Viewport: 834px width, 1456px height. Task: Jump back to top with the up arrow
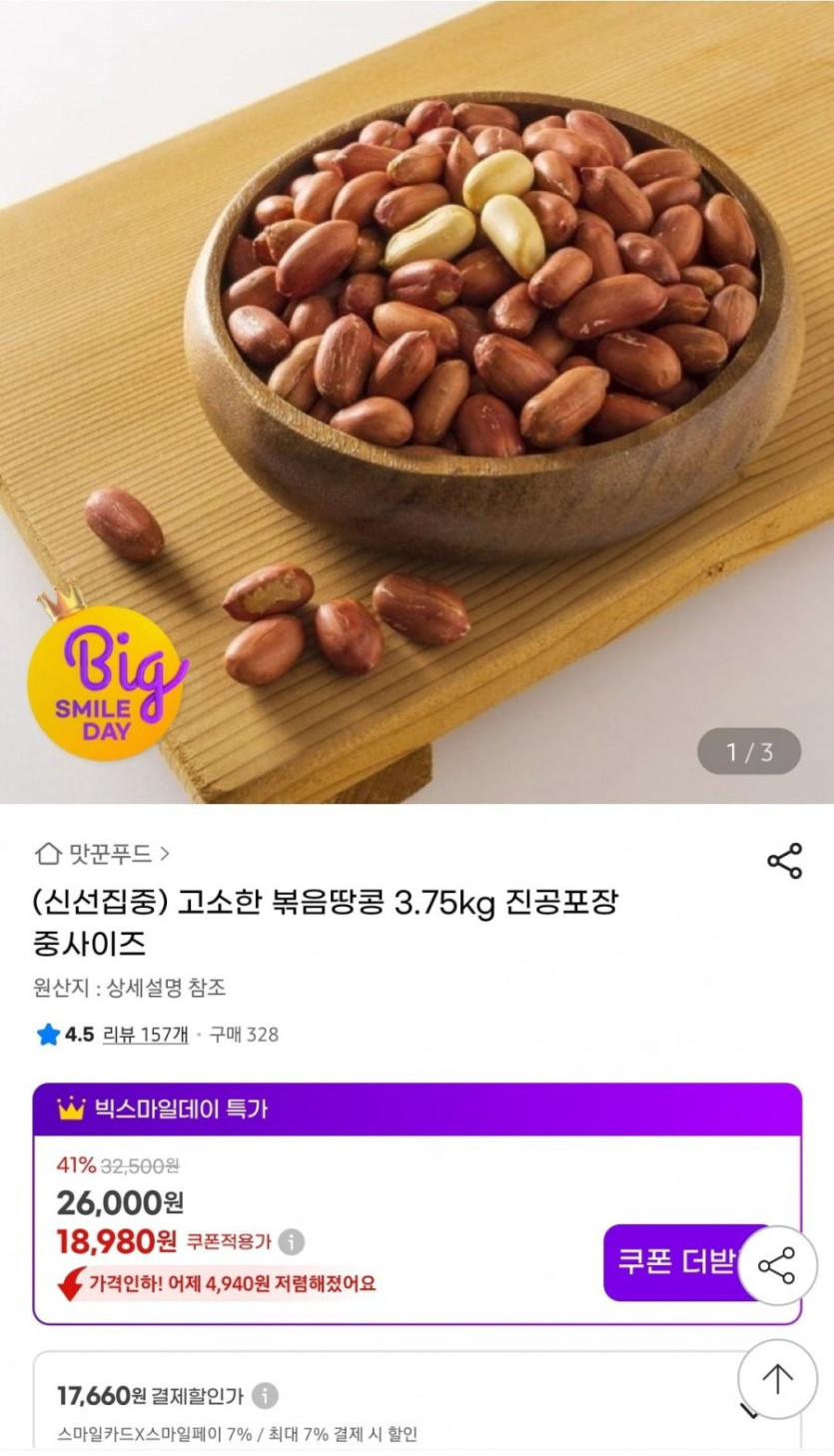(777, 1379)
